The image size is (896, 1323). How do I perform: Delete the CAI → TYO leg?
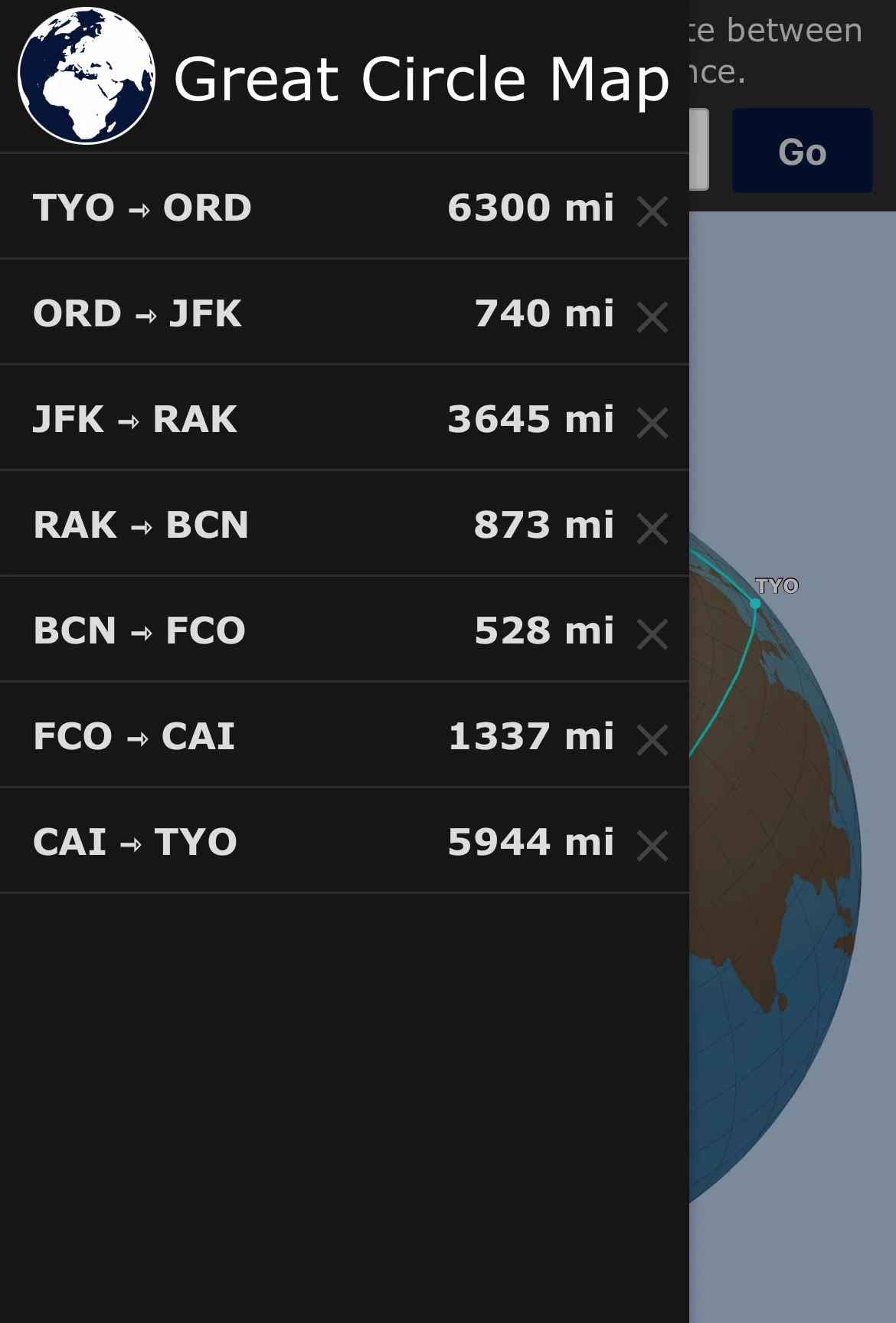(x=652, y=846)
